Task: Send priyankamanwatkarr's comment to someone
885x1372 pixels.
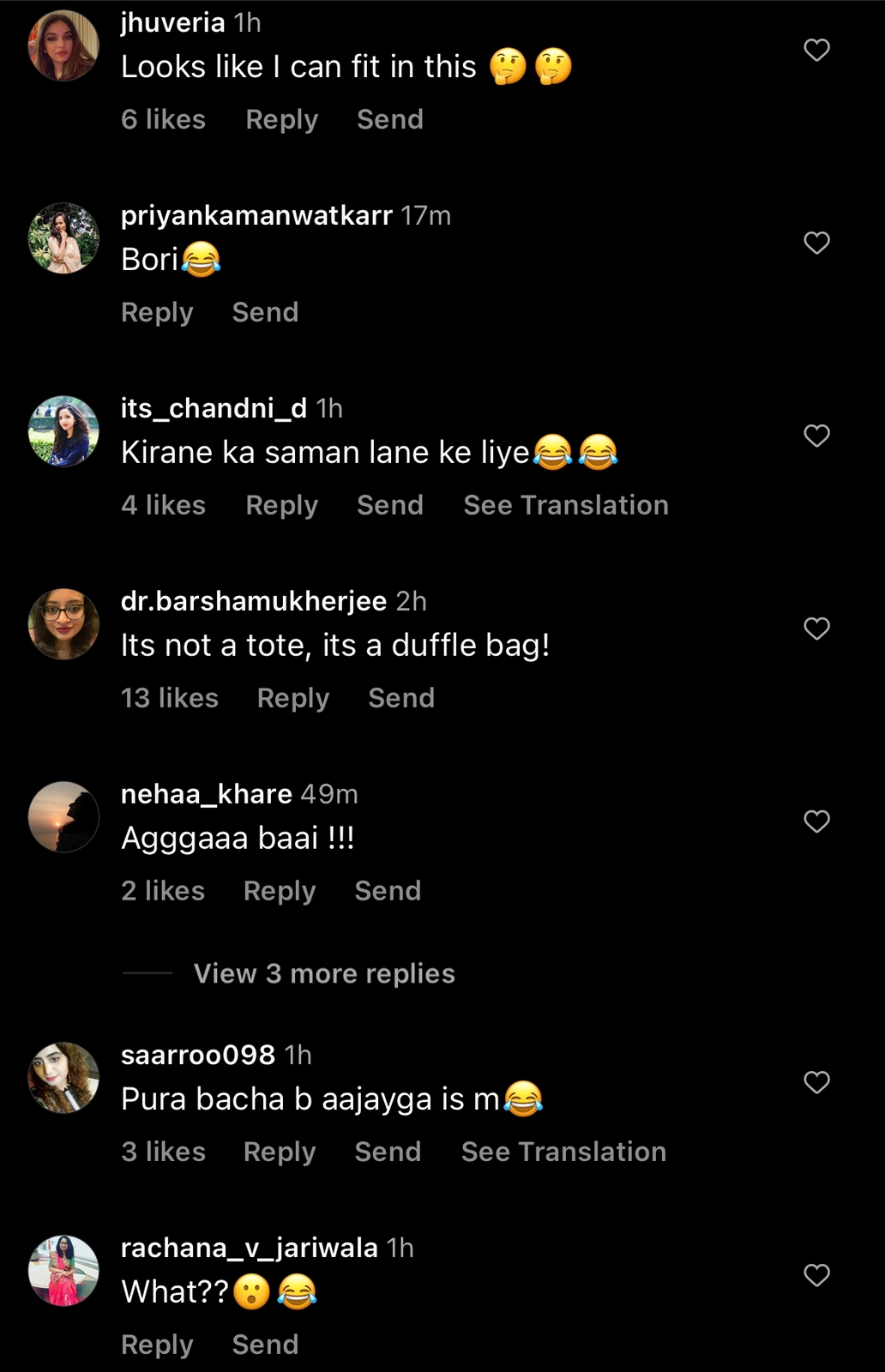Action: [265, 312]
